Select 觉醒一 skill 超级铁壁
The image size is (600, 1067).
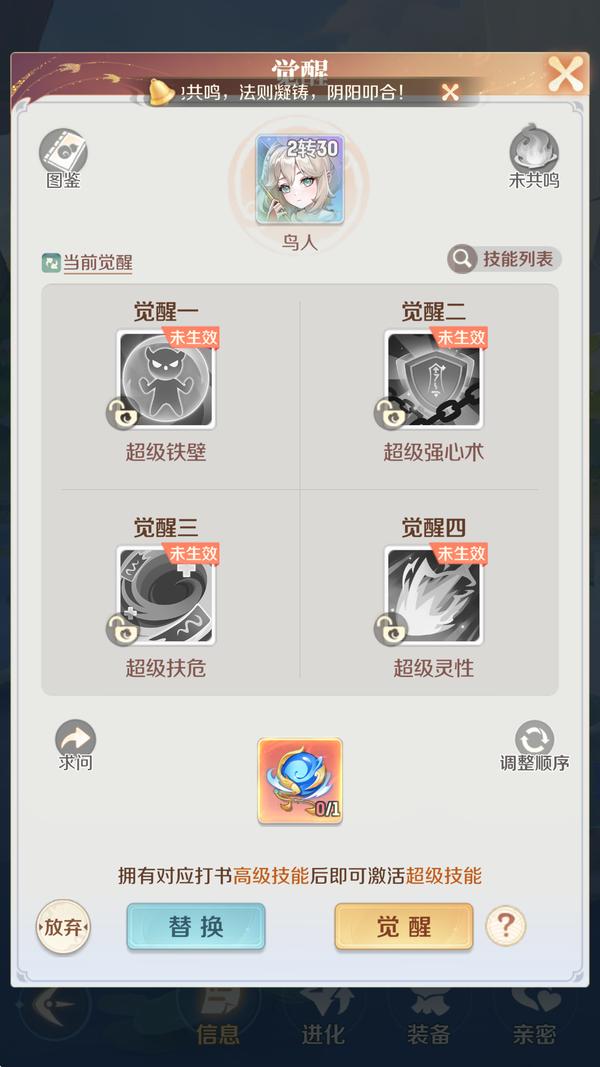[166, 380]
